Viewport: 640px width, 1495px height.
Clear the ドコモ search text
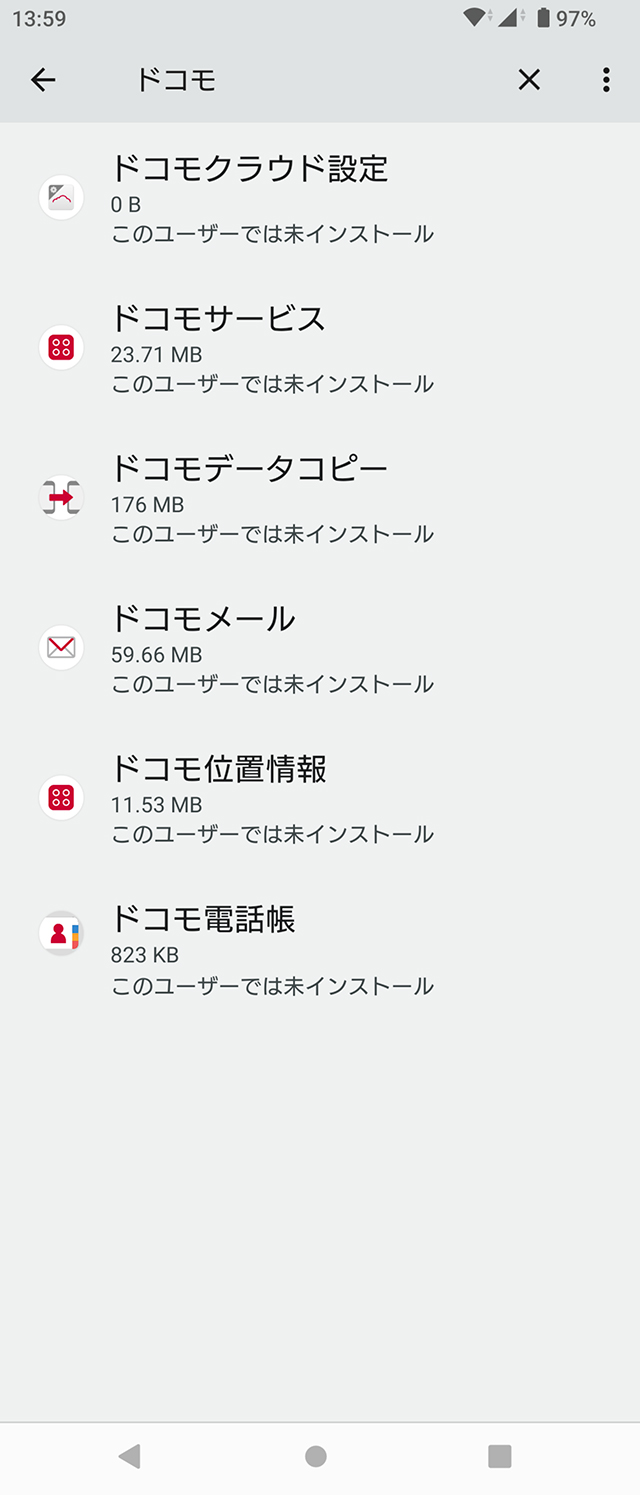click(x=529, y=80)
